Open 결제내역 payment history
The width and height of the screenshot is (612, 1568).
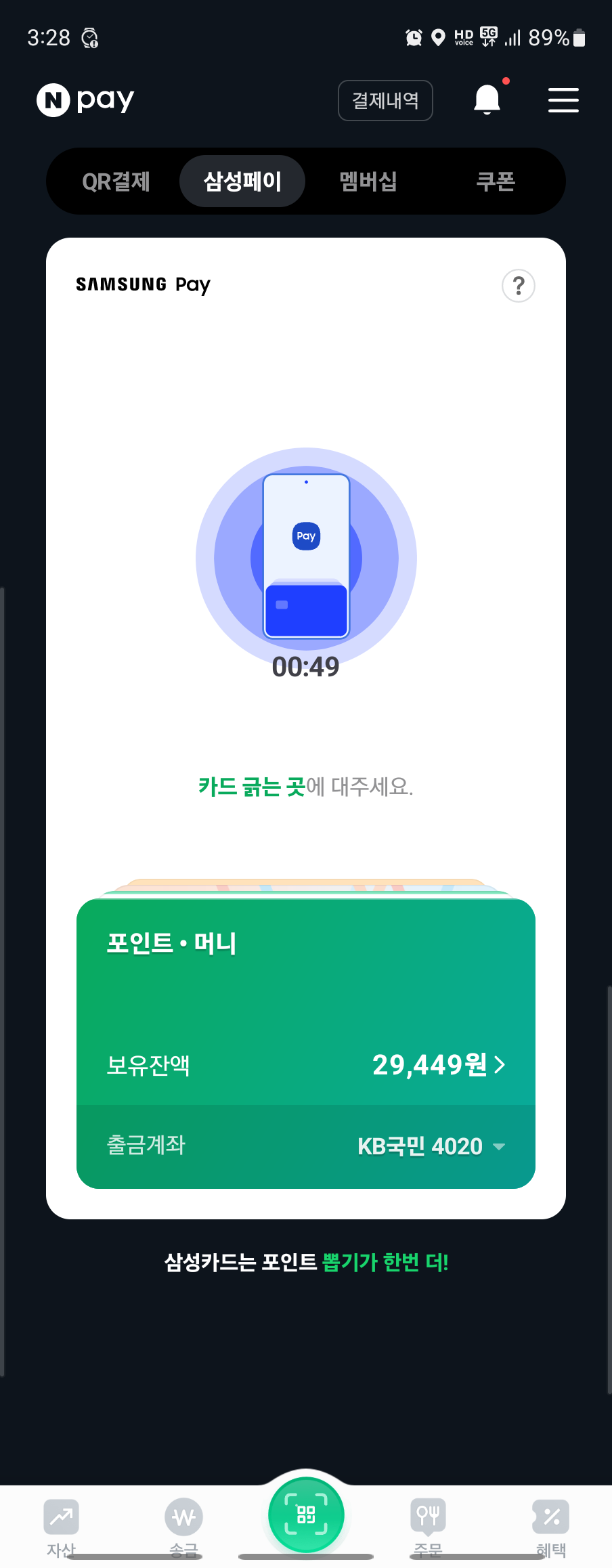pyautogui.click(x=385, y=100)
